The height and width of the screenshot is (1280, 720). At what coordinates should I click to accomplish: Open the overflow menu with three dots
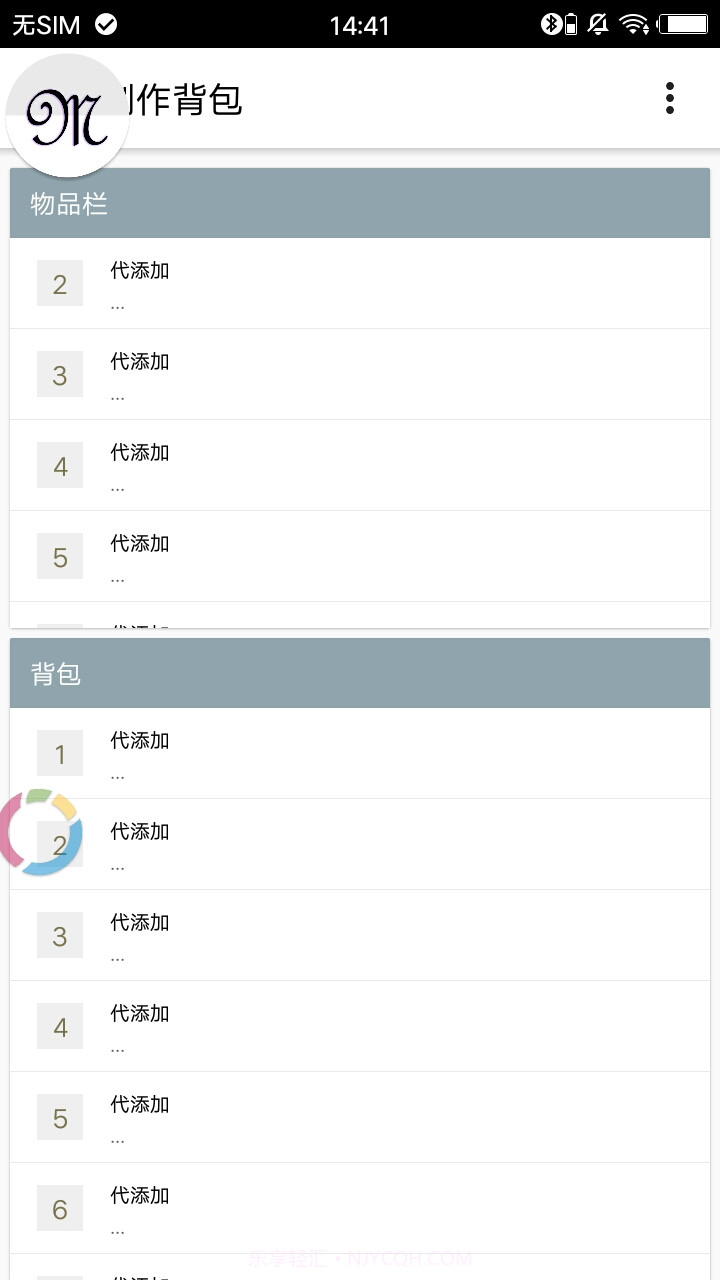point(668,98)
